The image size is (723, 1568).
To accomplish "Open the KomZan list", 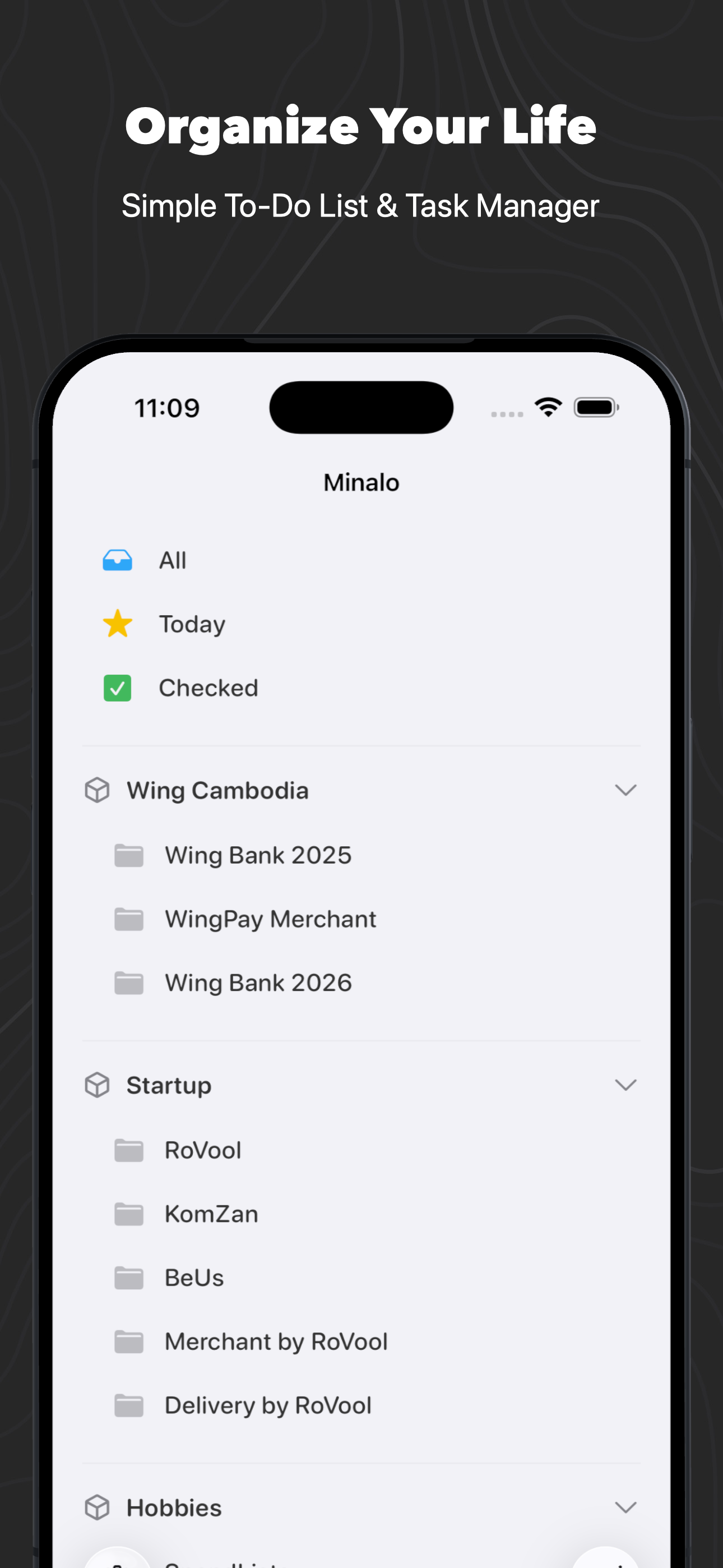I will coord(211,1213).
